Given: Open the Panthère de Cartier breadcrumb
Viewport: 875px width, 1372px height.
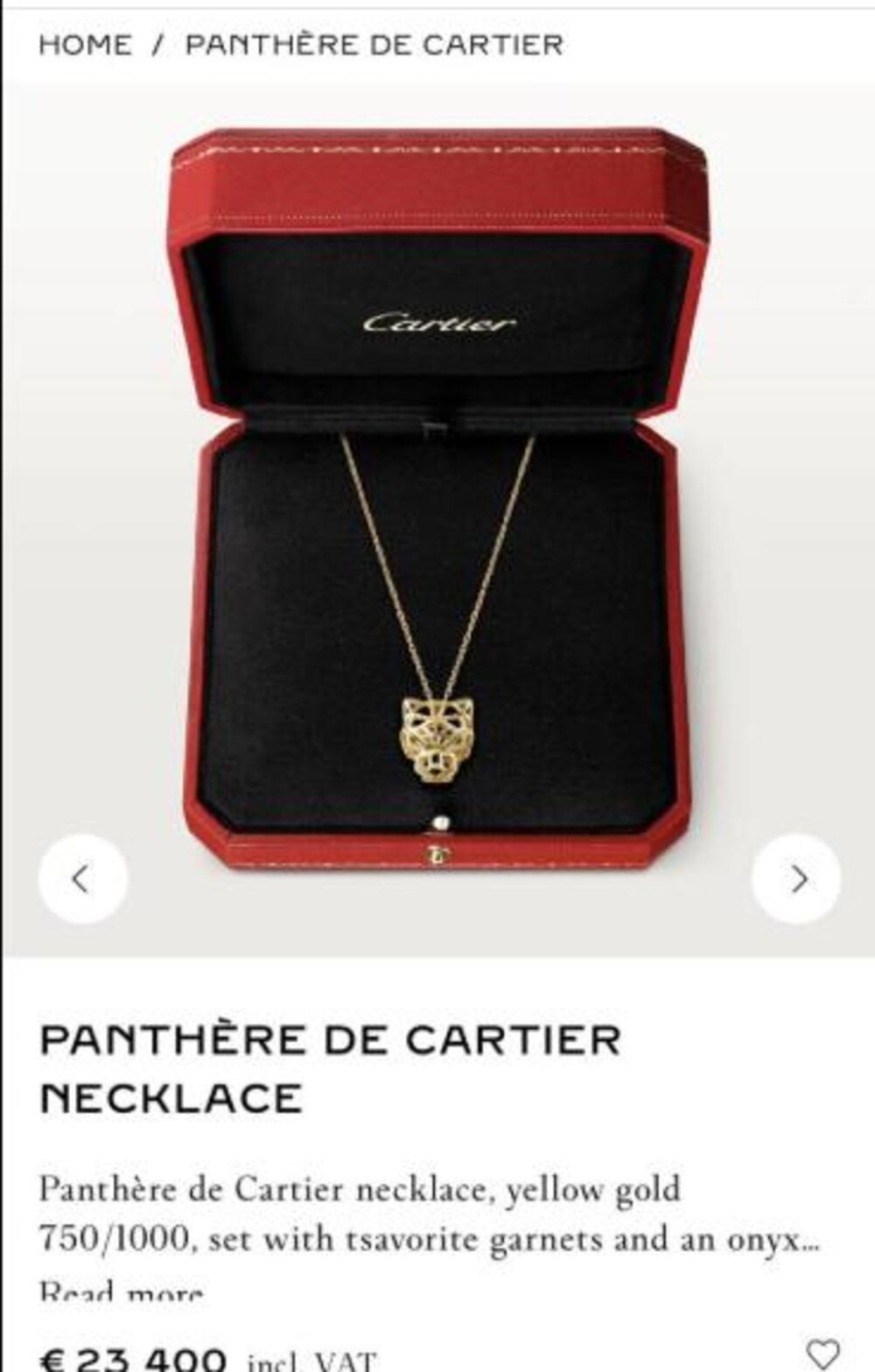Looking at the screenshot, I should tap(374, 45).
